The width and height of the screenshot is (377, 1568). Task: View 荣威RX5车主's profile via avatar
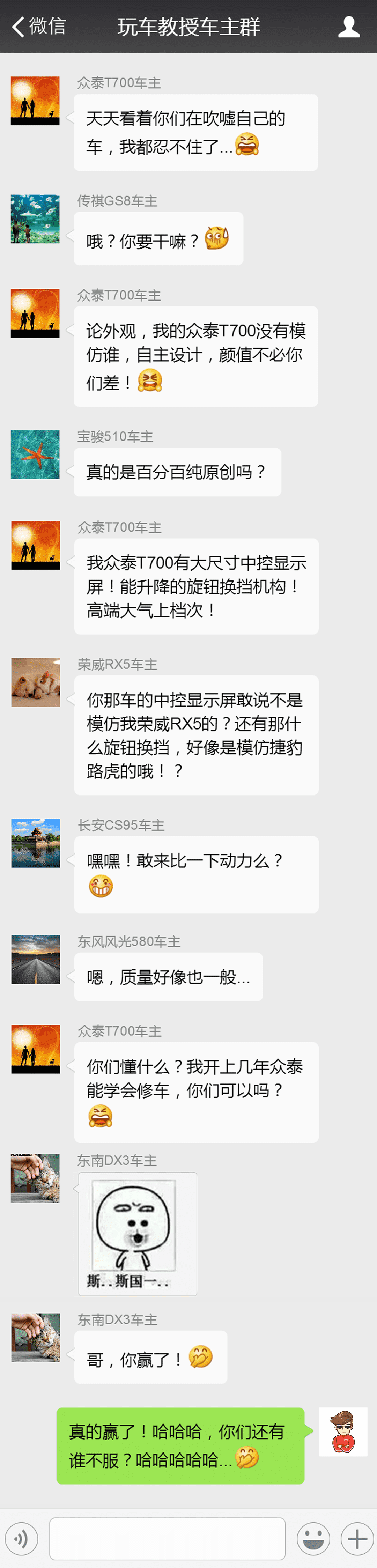click(x=35, y=682)
